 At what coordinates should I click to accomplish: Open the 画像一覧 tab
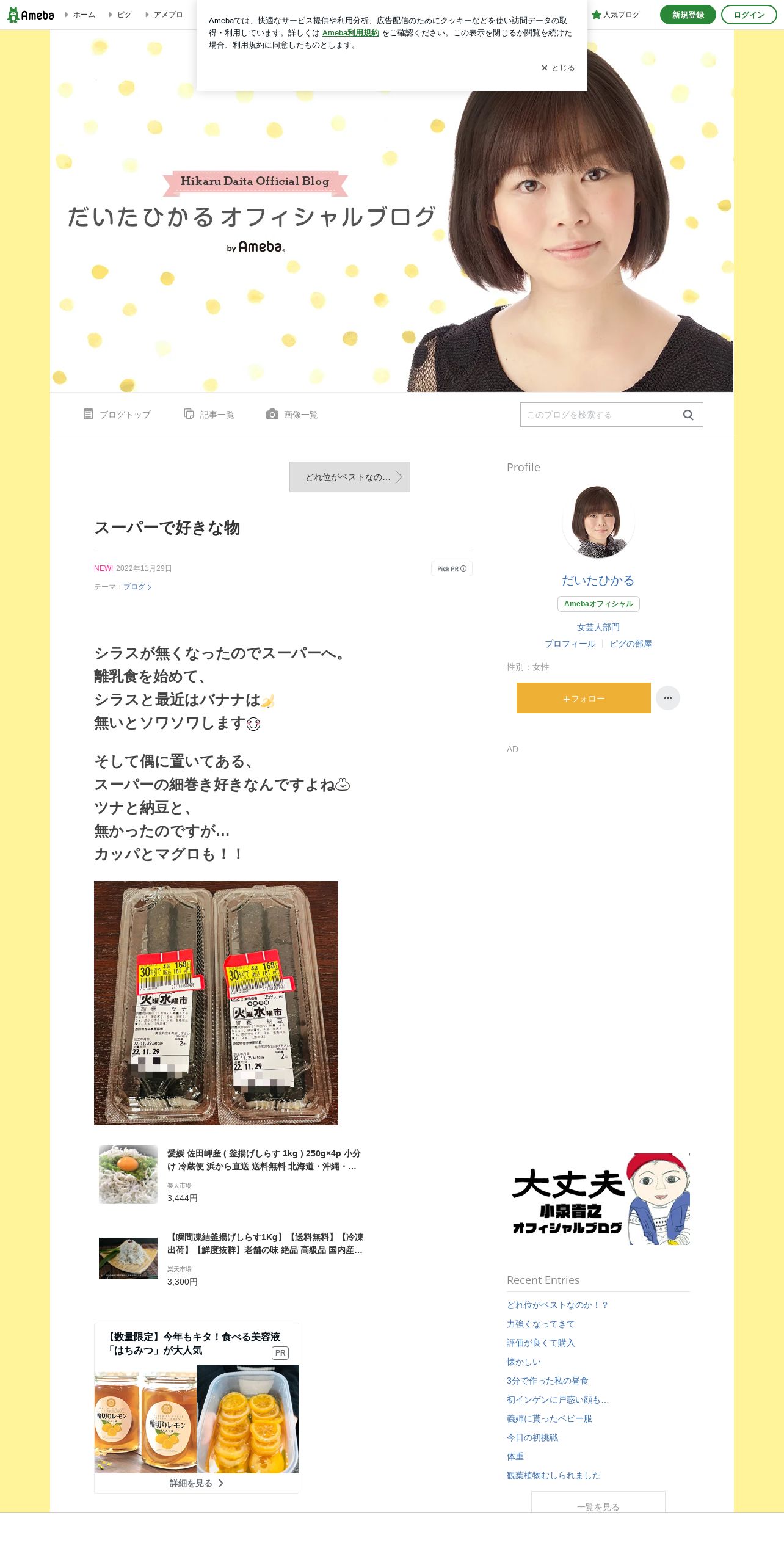click(x=292, y=415)
